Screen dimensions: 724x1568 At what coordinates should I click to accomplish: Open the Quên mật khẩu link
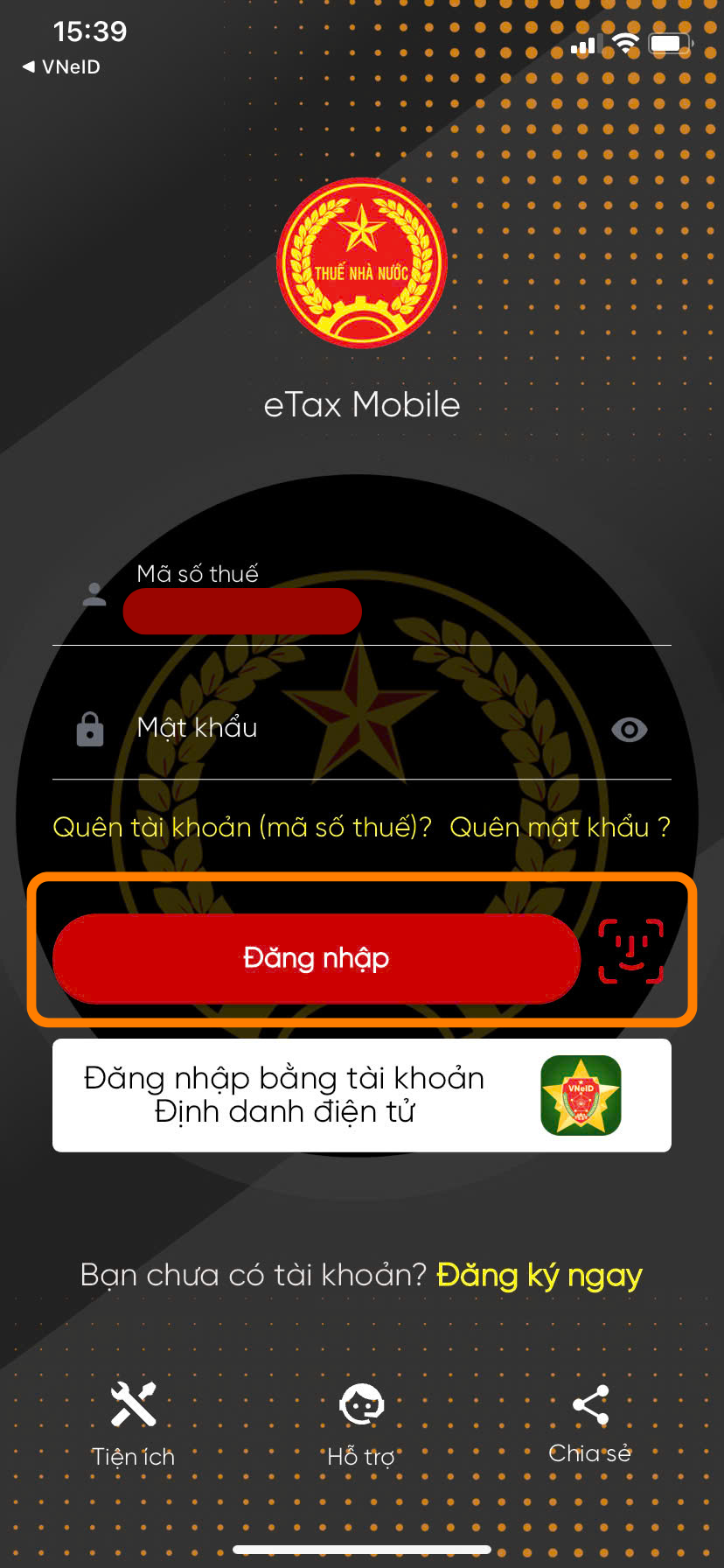[x=560, y=827]
